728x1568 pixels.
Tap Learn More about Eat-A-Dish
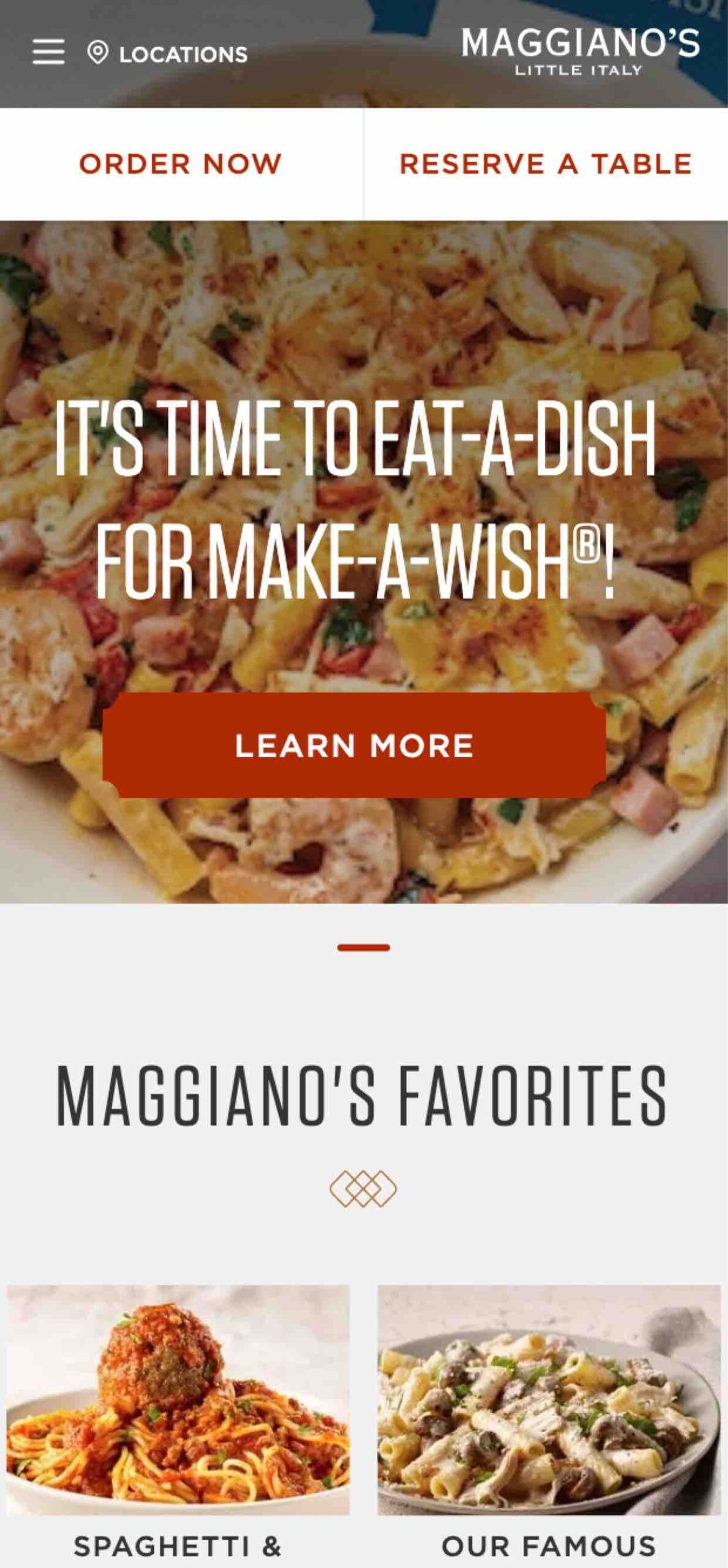click(x=354, y=745)
